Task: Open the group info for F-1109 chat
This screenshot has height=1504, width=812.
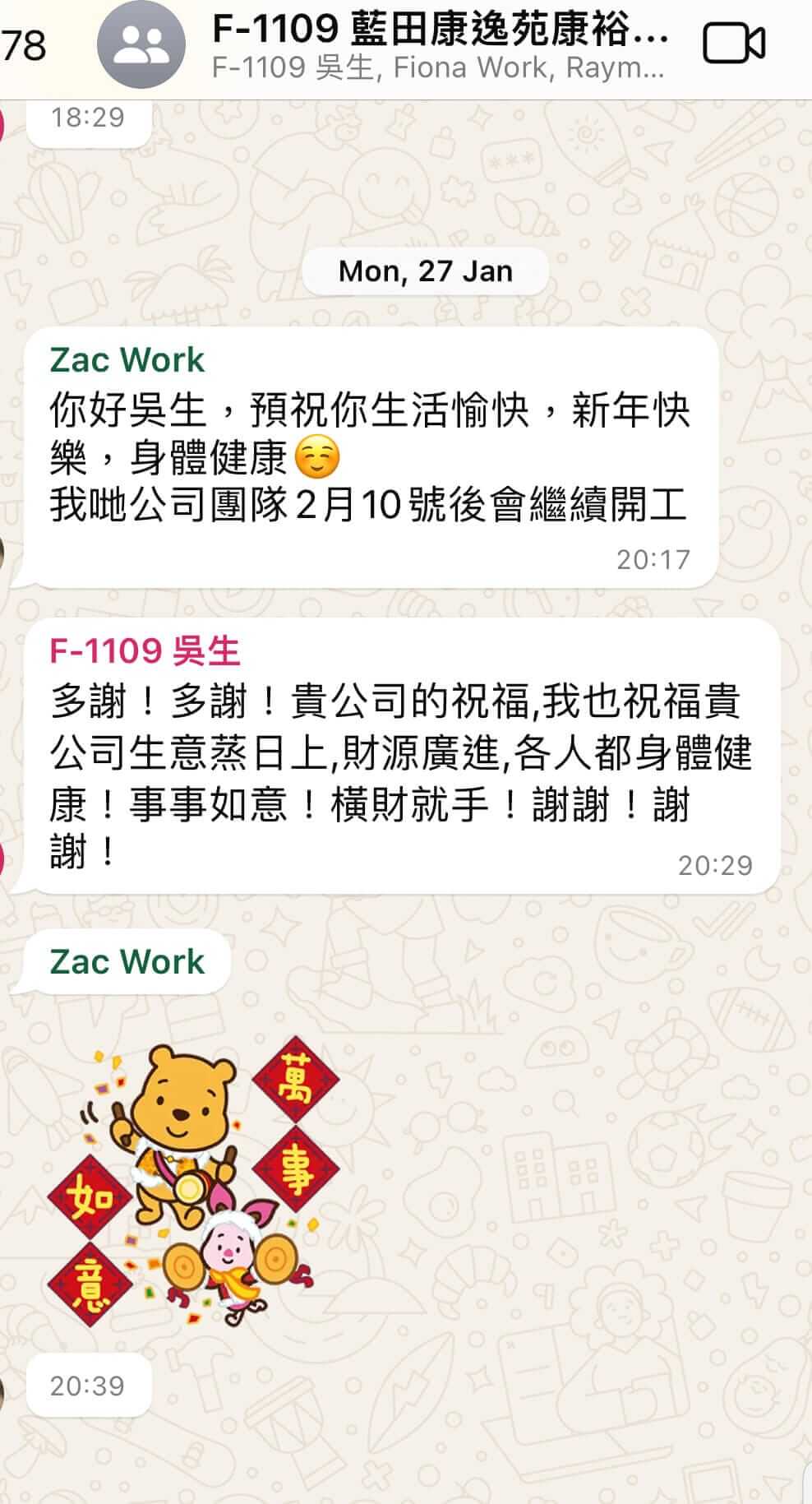Action: (x=439, y=46)
